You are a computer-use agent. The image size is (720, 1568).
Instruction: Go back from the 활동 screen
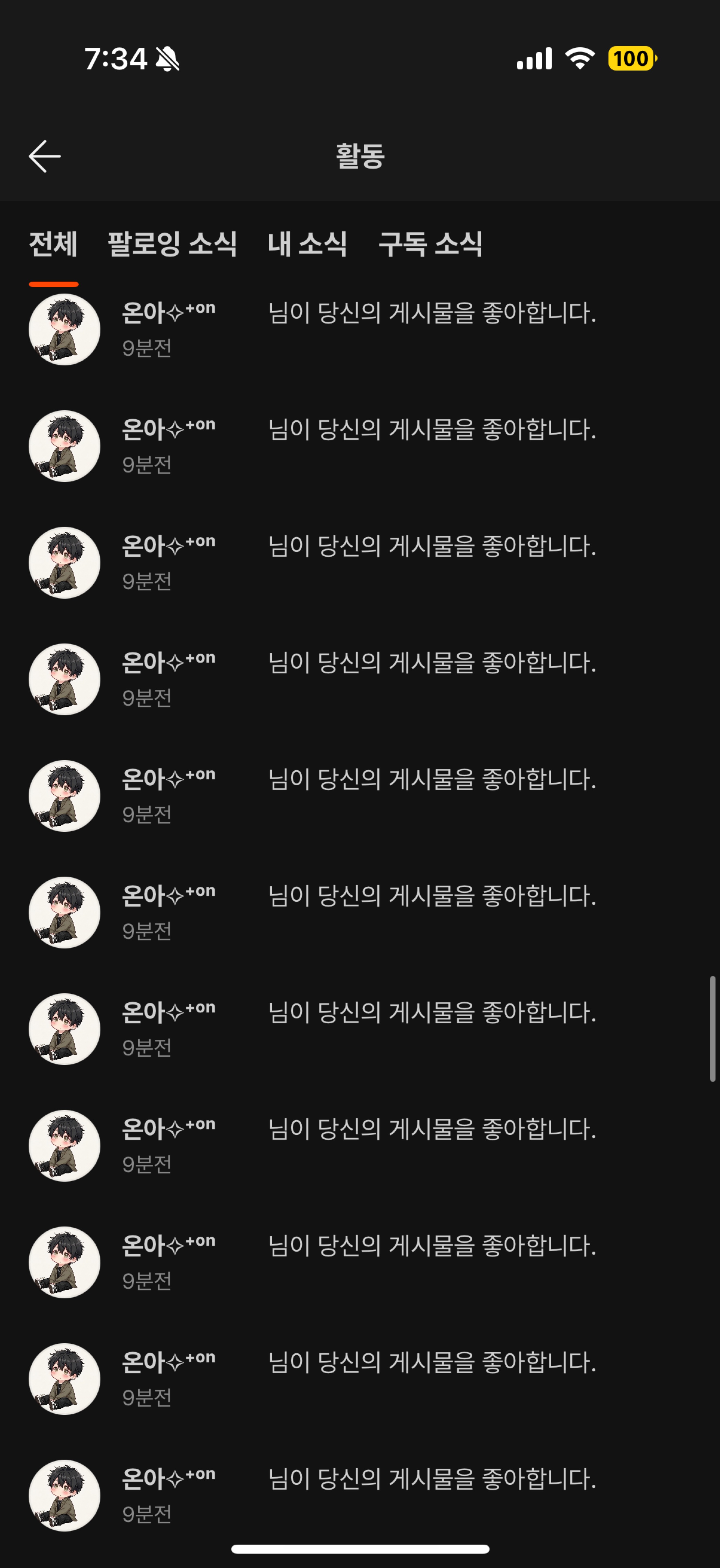tap(44, 157)
